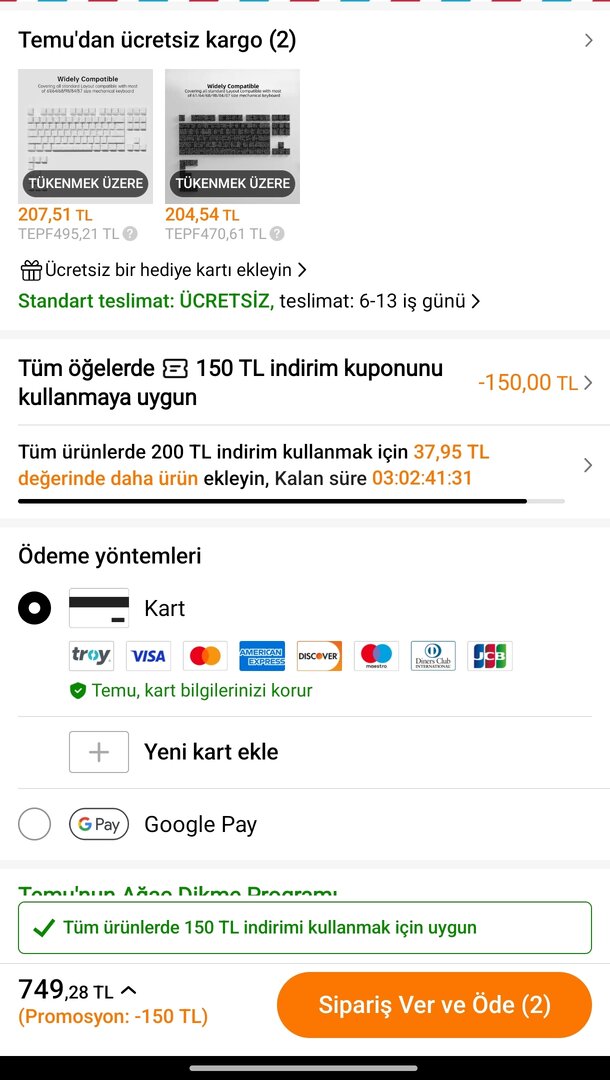
Task: Tap the info icon next to TEPF495,21 TL
Action: point(130,234)
